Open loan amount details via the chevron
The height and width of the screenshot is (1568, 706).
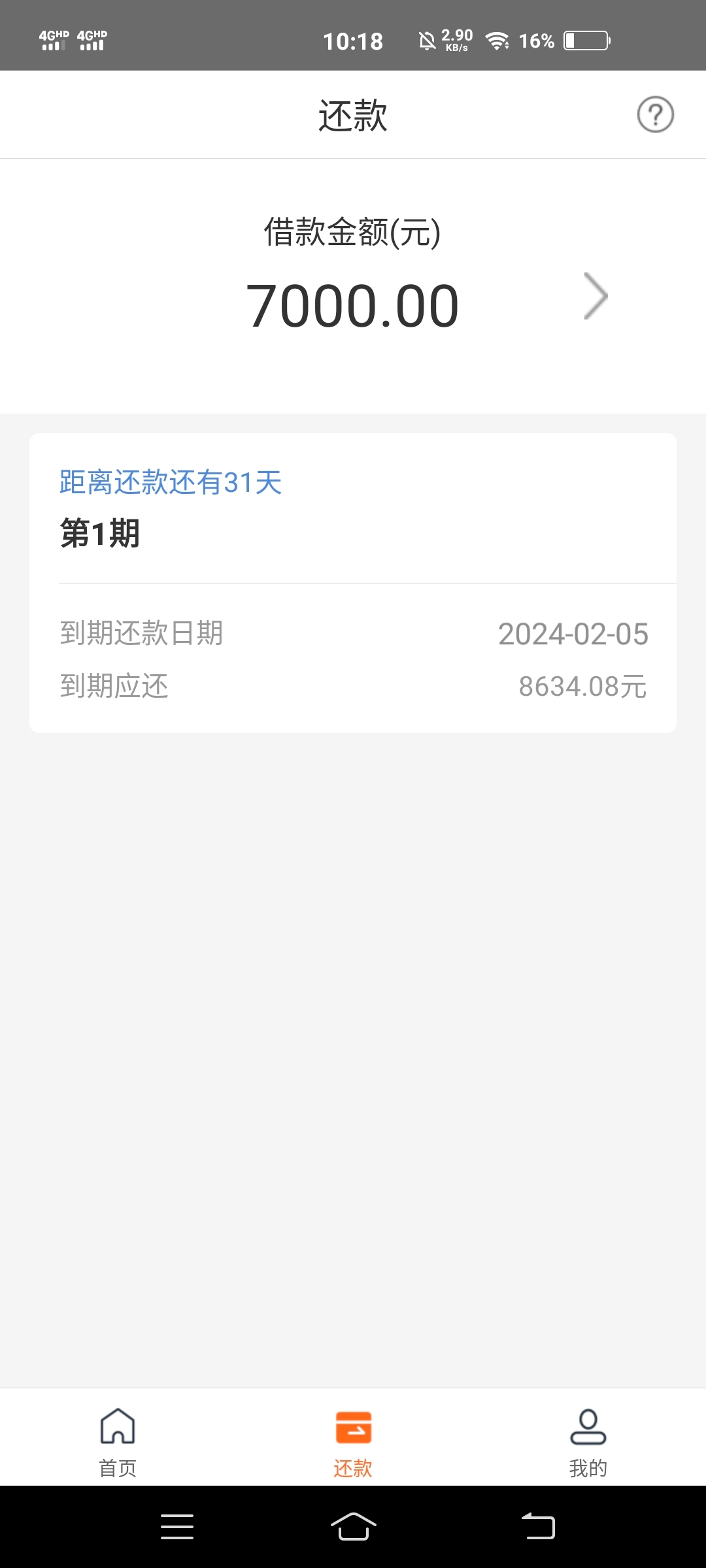596,296
